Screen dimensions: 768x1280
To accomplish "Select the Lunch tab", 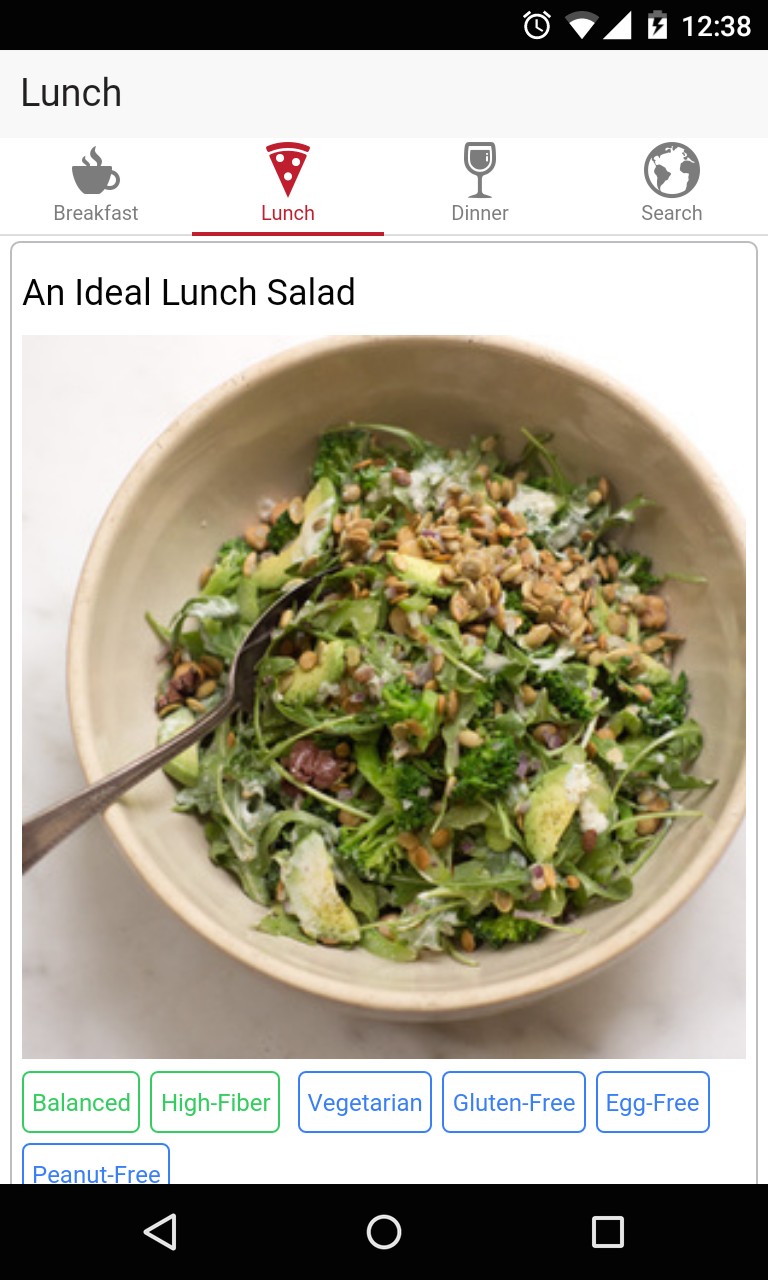I will 288,186.
